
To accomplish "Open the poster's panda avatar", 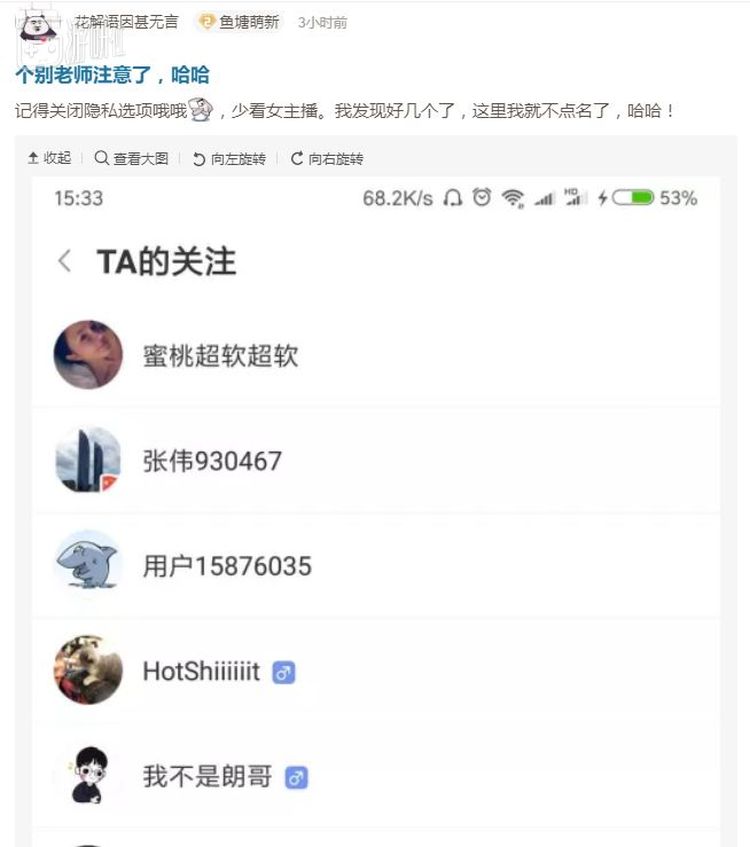I will coord(38,24).
